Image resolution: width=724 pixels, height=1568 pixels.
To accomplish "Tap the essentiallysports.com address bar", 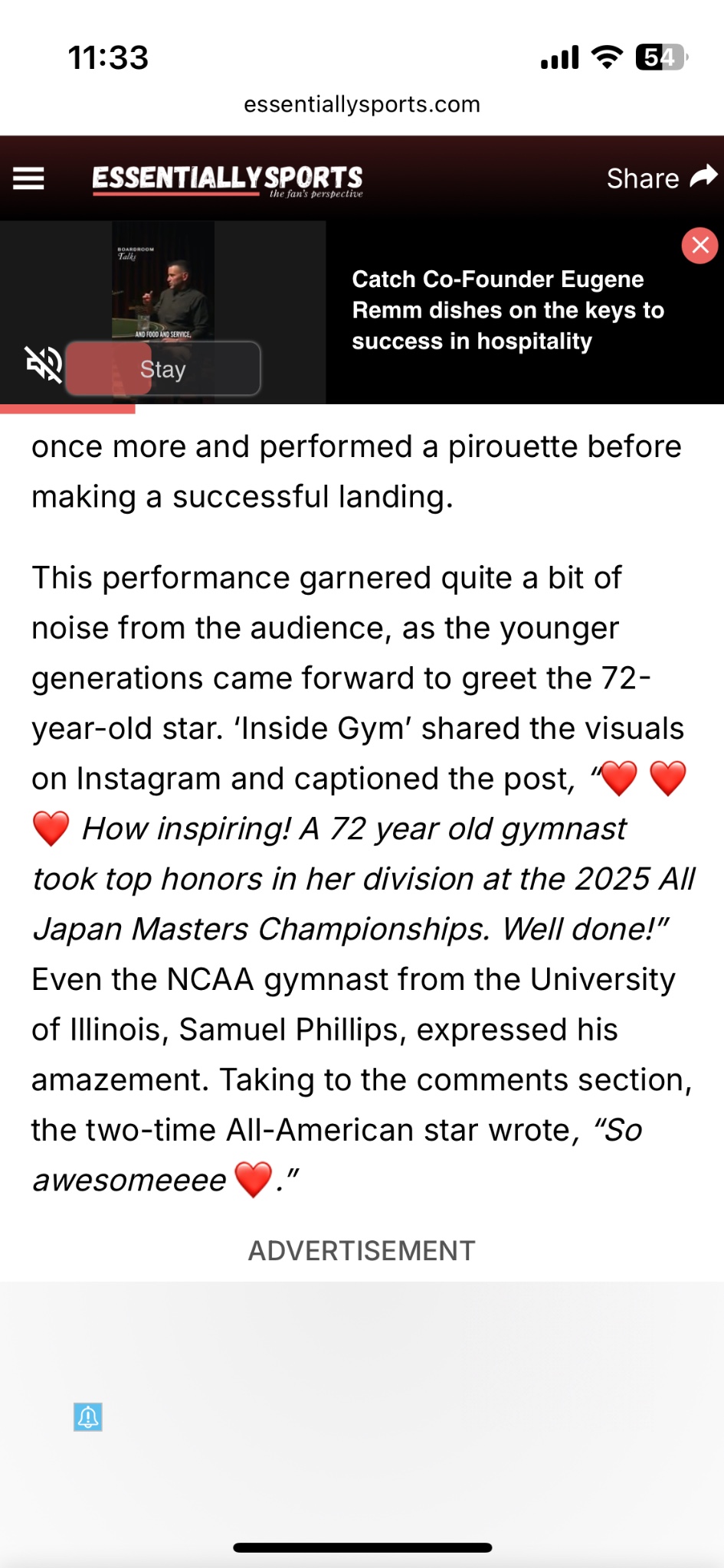I will click(x=362, y=104).
